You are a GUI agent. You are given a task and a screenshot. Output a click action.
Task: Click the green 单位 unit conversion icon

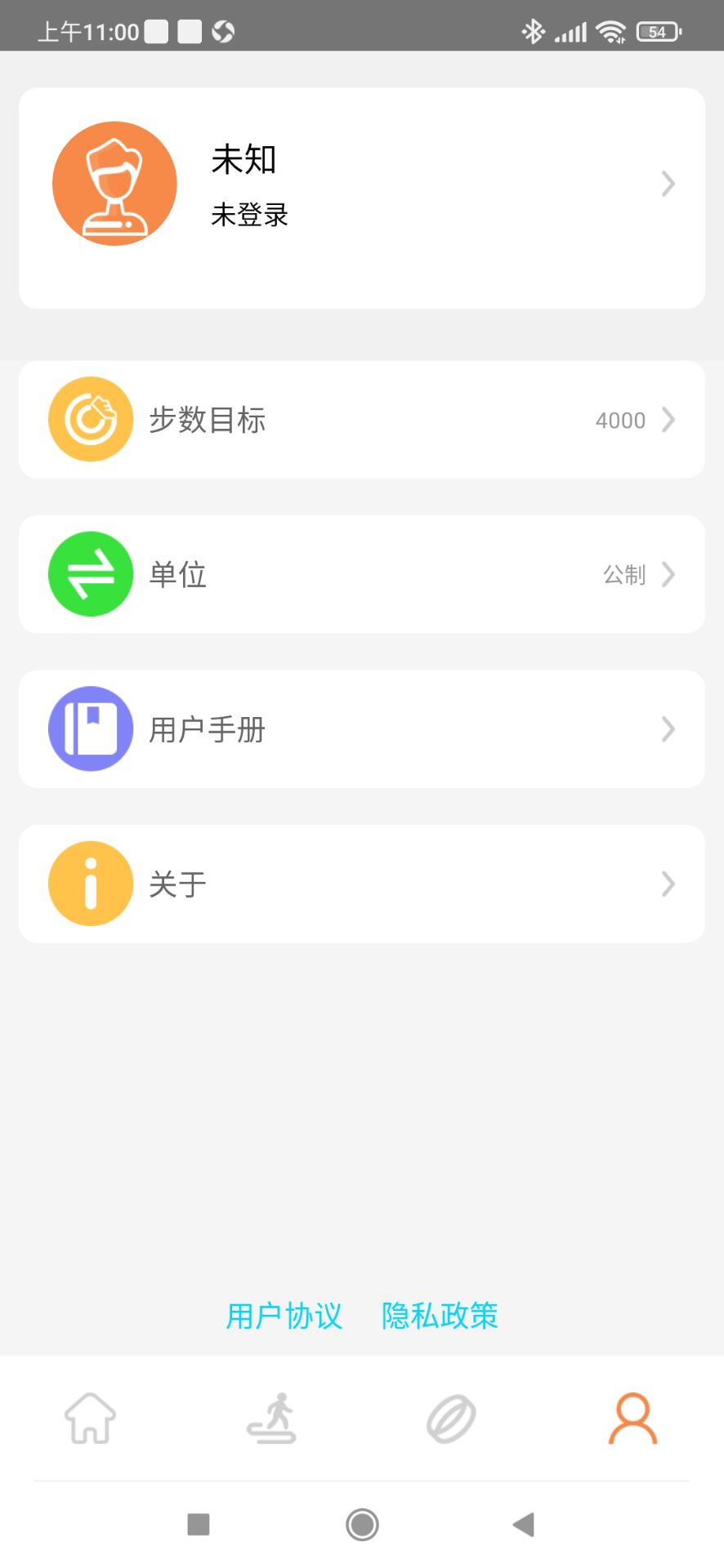click(x=90, y=573)
